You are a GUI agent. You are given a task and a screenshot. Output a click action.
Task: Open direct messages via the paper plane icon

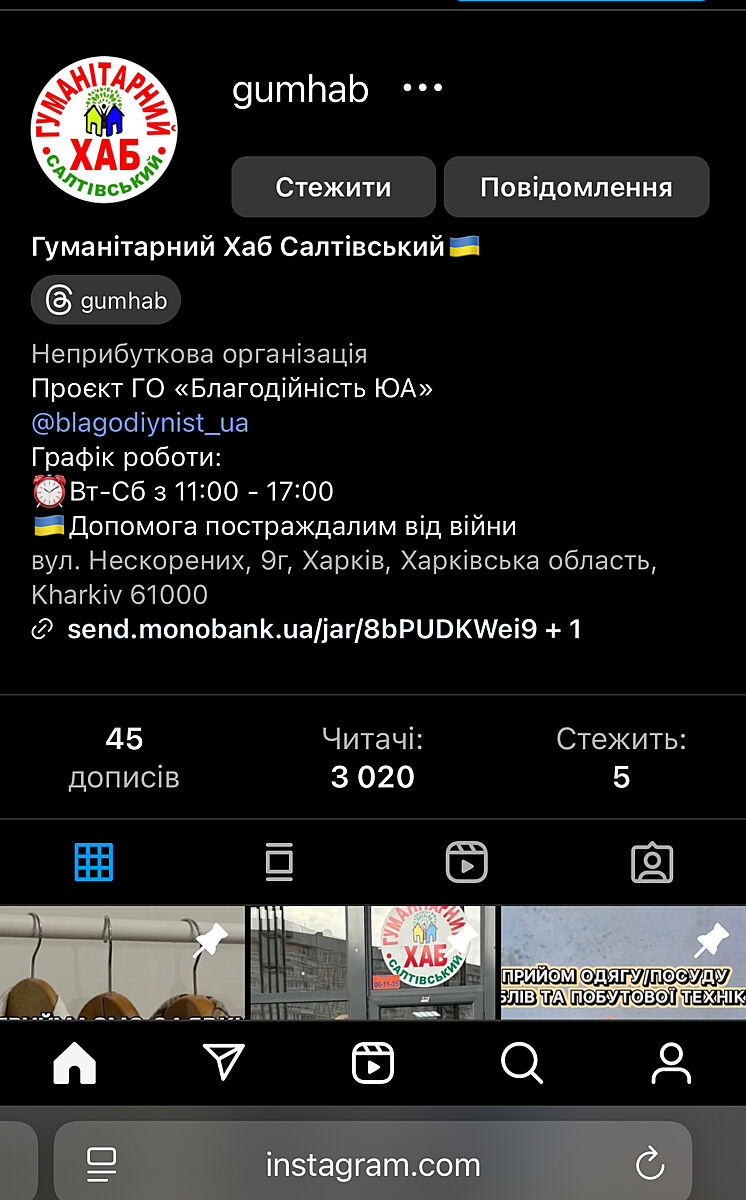pos(224,1063)
